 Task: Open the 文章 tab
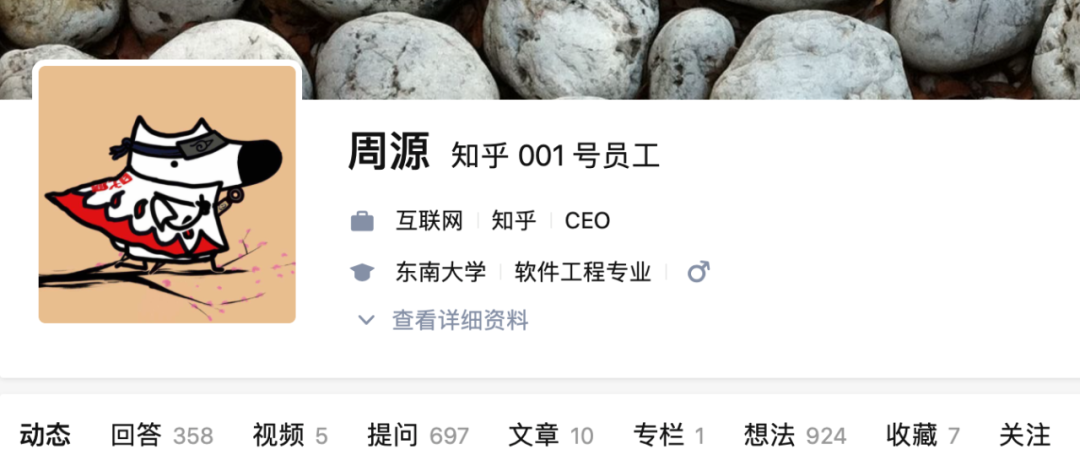tap(550, 435)
